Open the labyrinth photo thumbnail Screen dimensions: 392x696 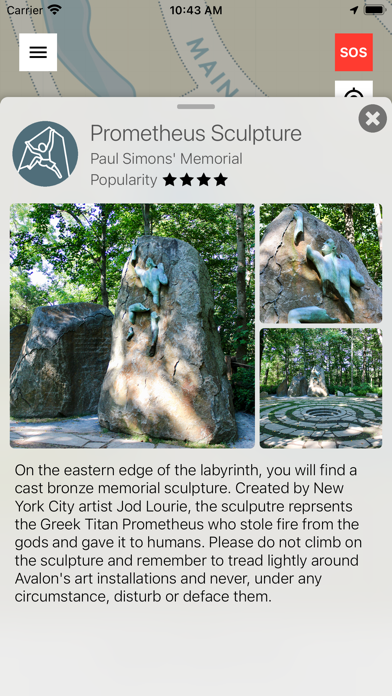pos(321,388)
